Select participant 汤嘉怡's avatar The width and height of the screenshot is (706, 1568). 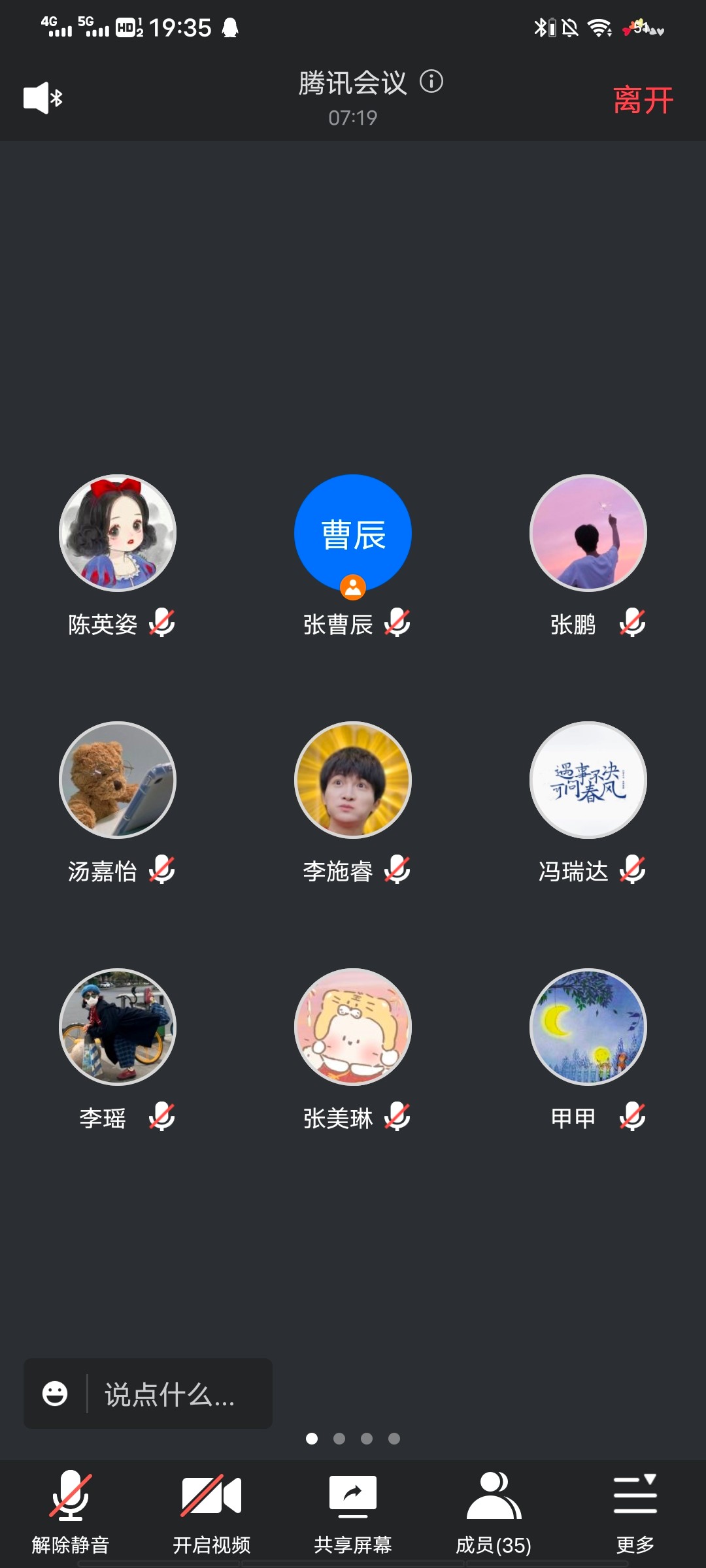tap(118, 780)
